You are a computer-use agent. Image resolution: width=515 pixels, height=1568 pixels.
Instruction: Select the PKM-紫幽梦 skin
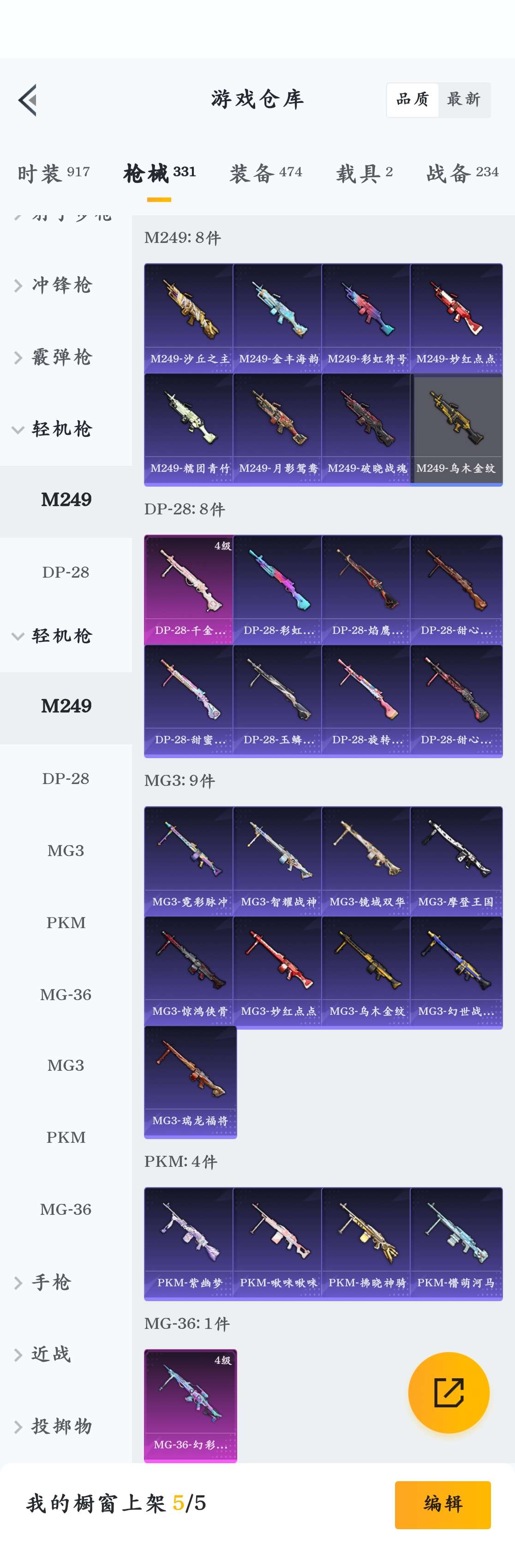pos(189,1242)
